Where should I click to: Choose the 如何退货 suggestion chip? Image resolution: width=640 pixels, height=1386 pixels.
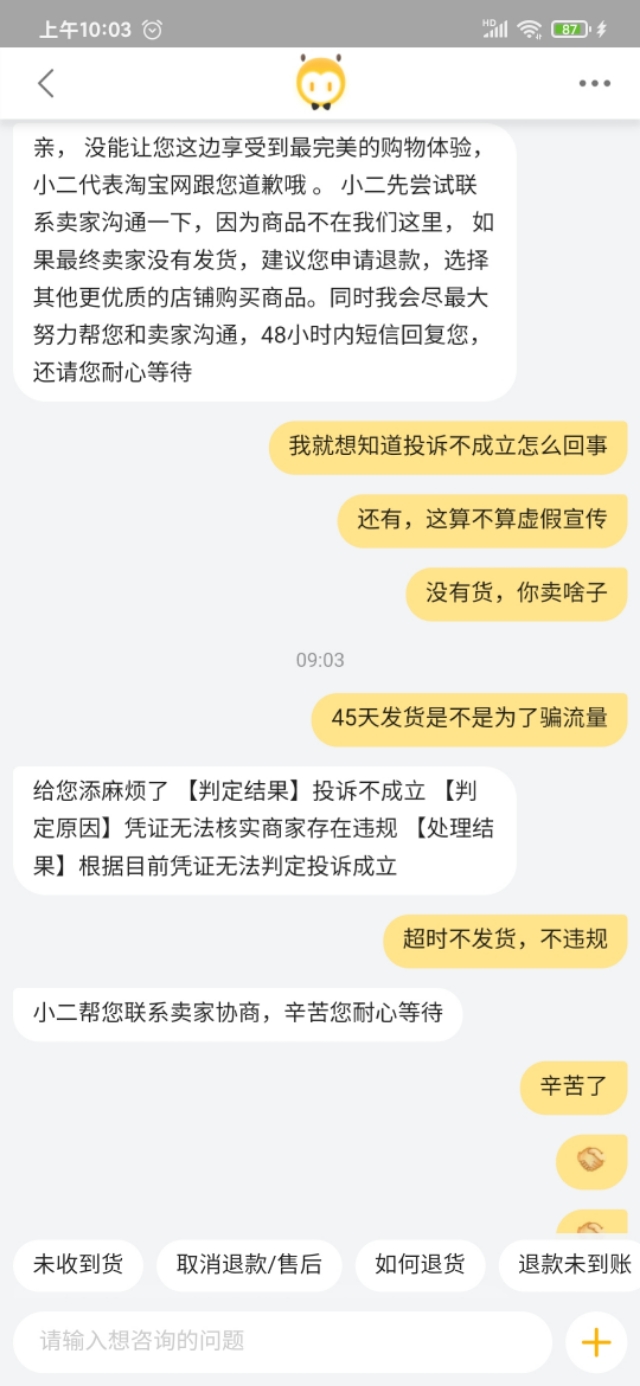point(420,1265)
